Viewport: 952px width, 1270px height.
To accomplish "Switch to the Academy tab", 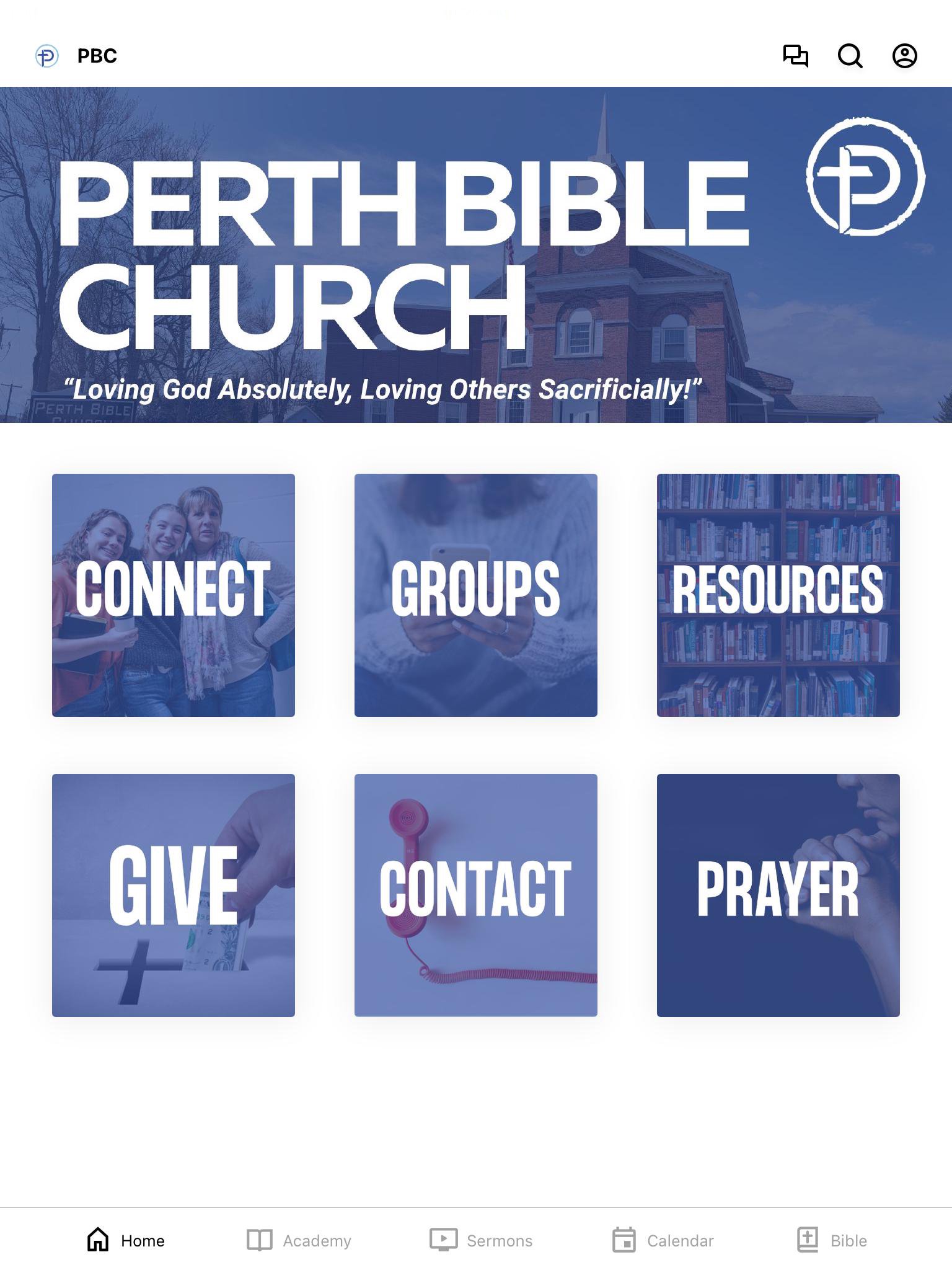I will 299,1240.
